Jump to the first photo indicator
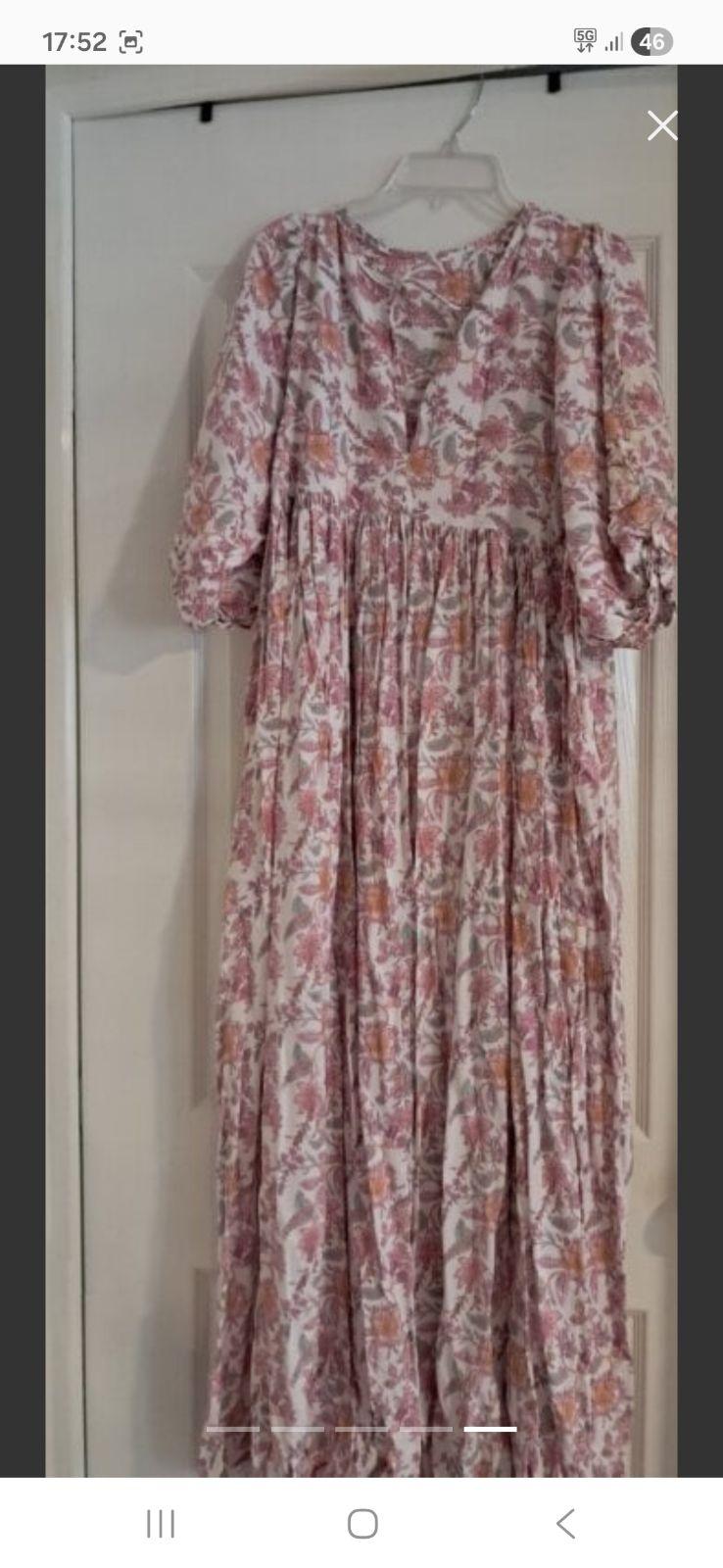Viewport: 723px width, 1568px height. [x=232, y=1429]
